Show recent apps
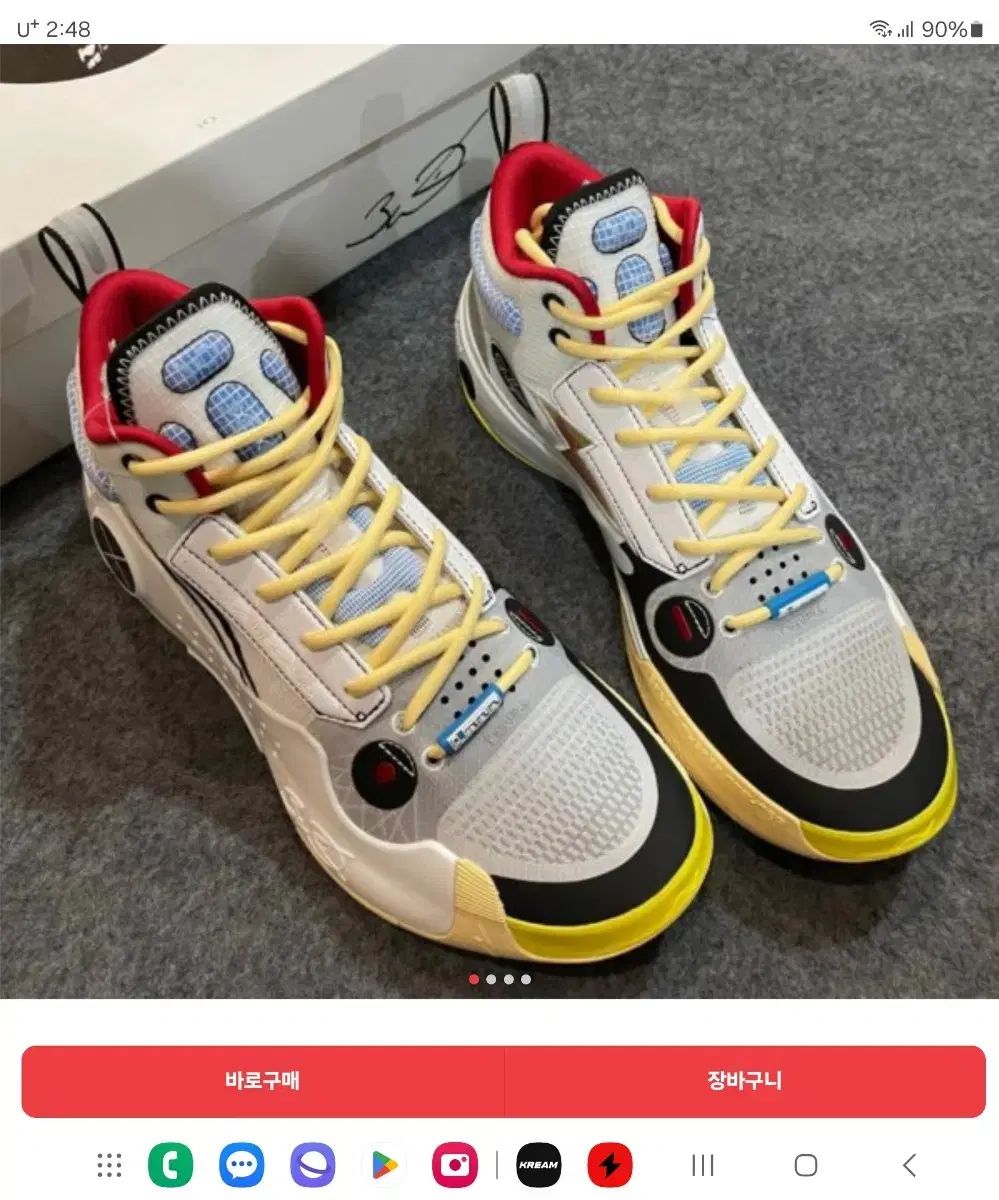 pyautogui.click(x=703, y=1165)
